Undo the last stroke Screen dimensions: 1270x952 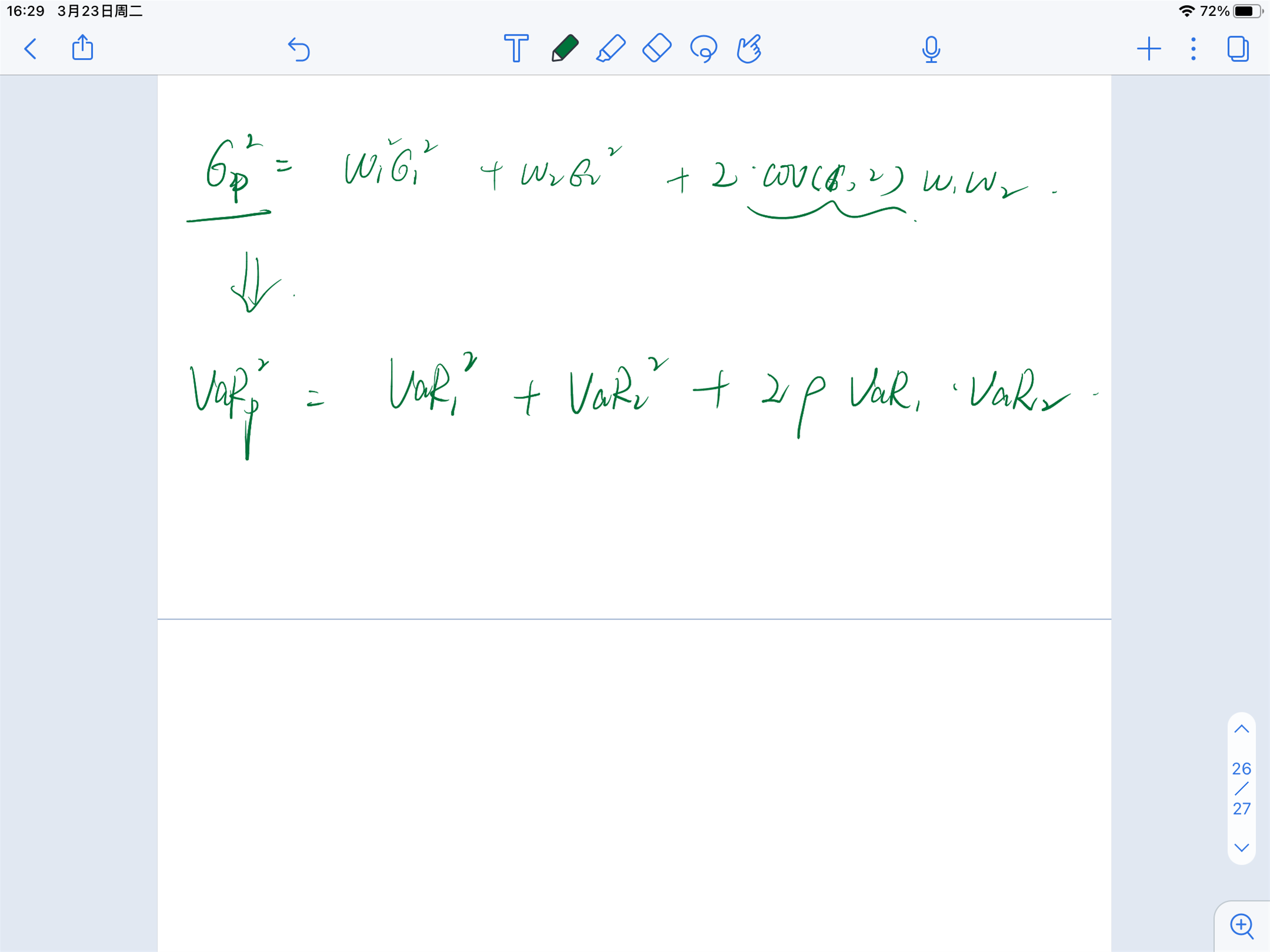pyautogui.click(x=299, y=49)
